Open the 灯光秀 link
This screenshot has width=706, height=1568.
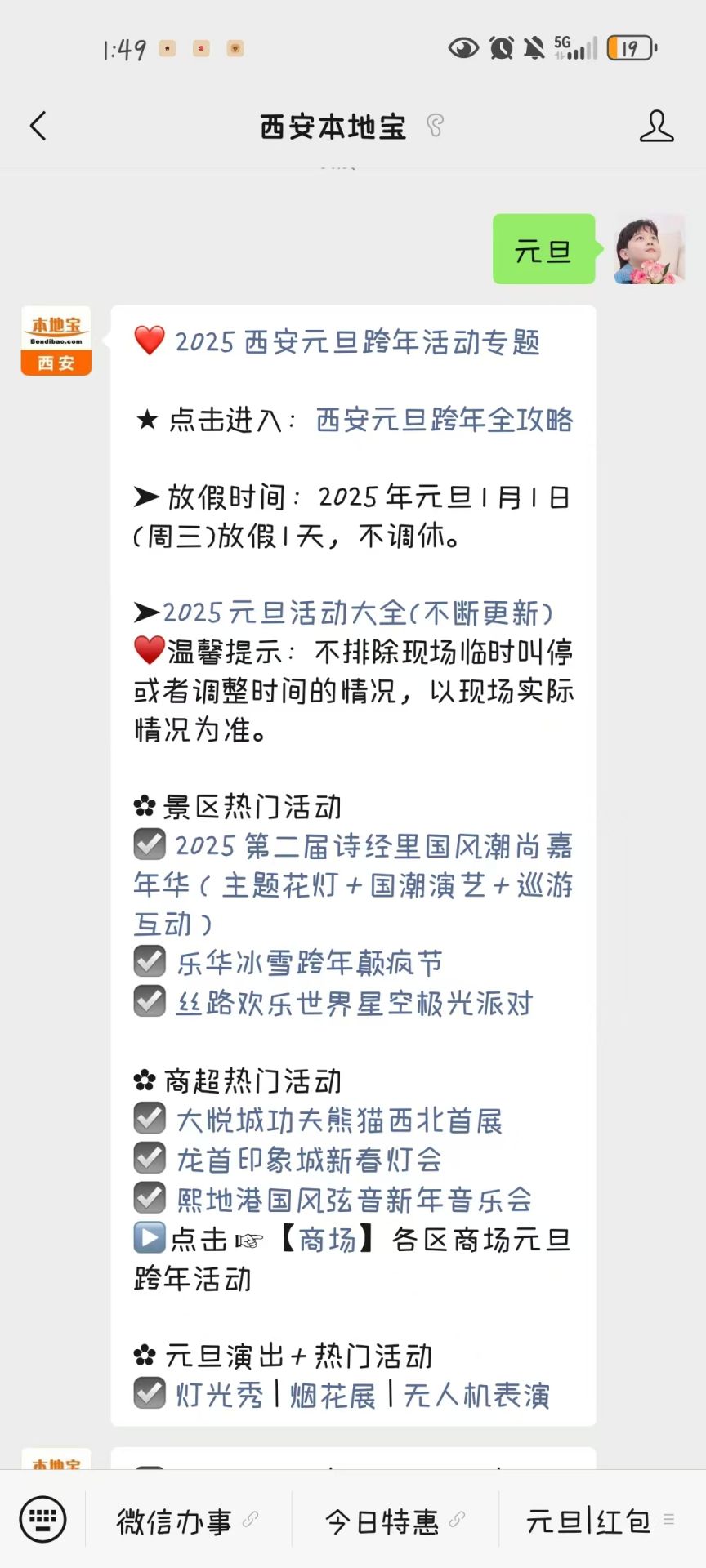pos(220,1395)
